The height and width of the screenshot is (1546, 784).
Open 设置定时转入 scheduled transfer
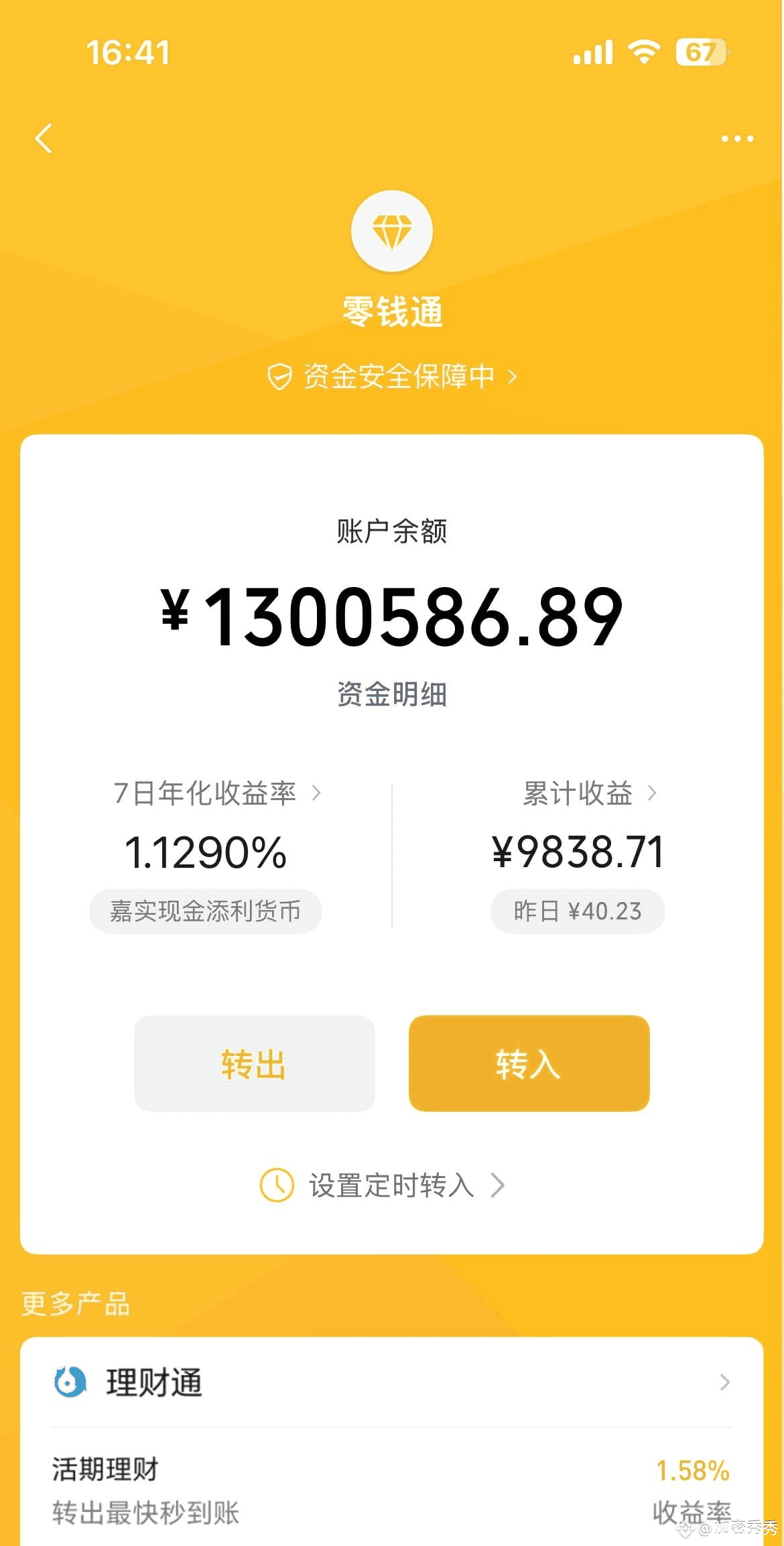pyautogui.click(x=392, y=1185)
